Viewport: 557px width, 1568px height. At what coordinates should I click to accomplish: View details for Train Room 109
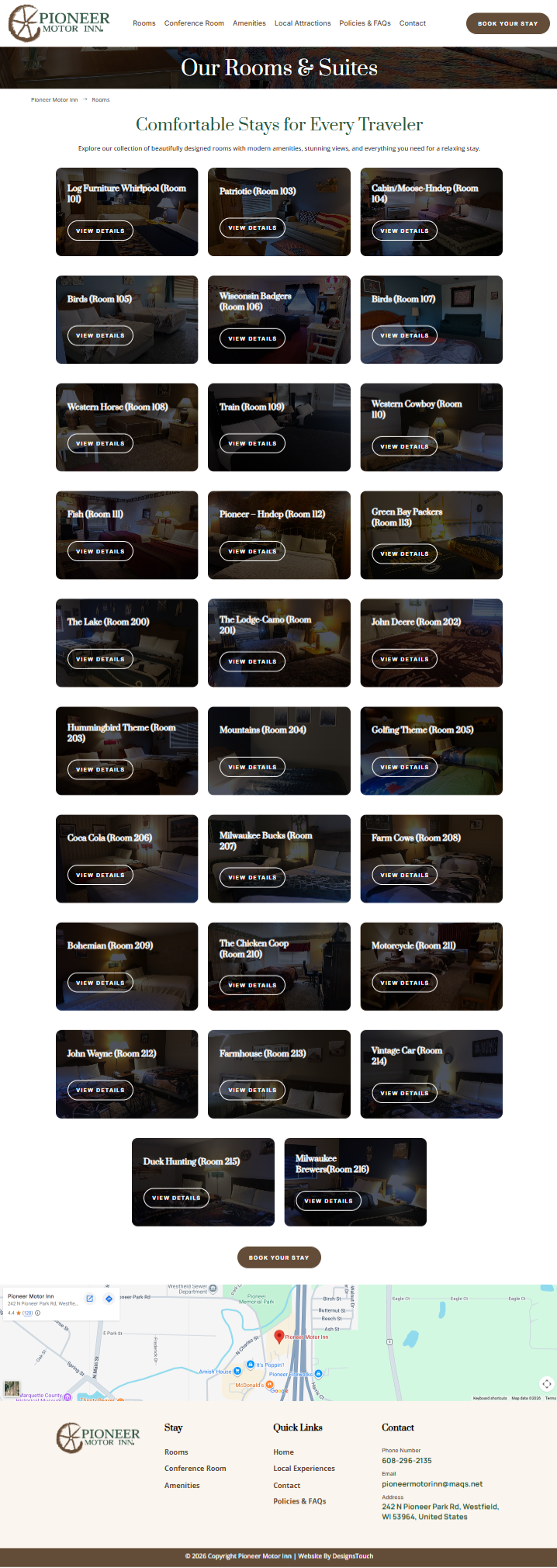click(252, 443)
